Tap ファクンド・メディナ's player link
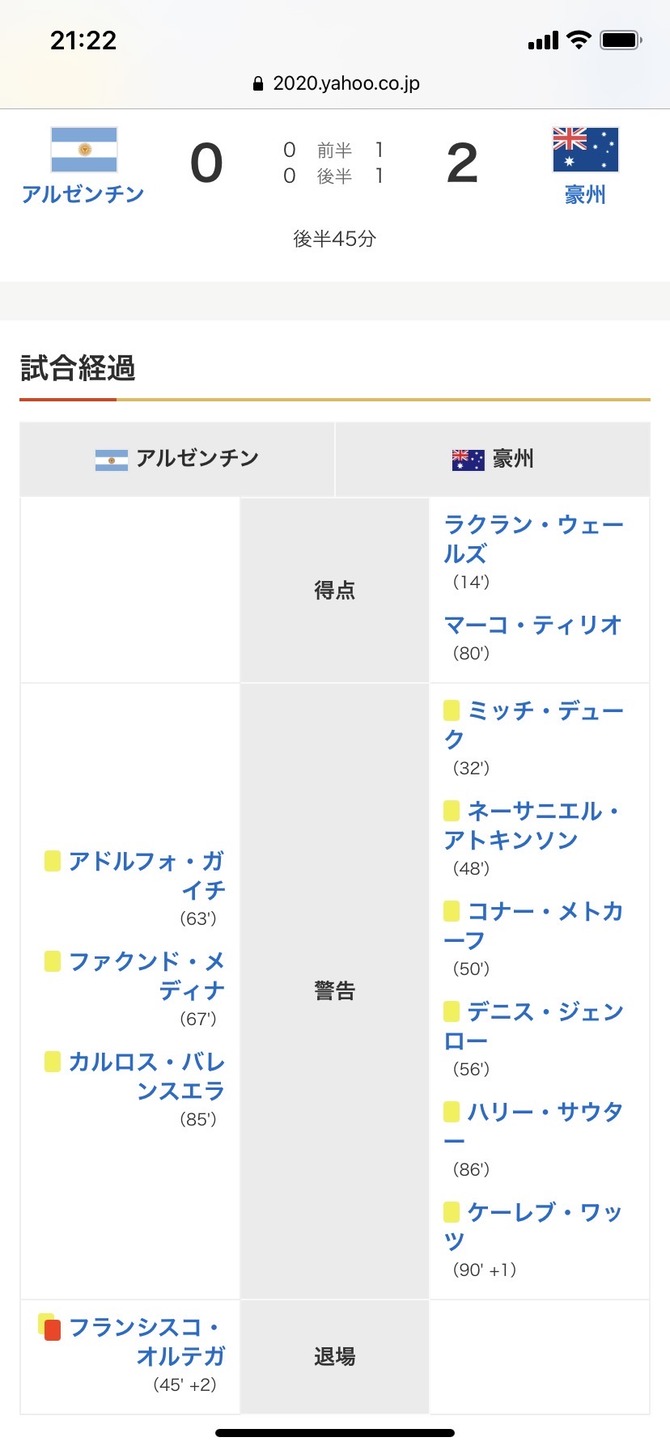The image size is (670, 1450). (x=146, y=975)
